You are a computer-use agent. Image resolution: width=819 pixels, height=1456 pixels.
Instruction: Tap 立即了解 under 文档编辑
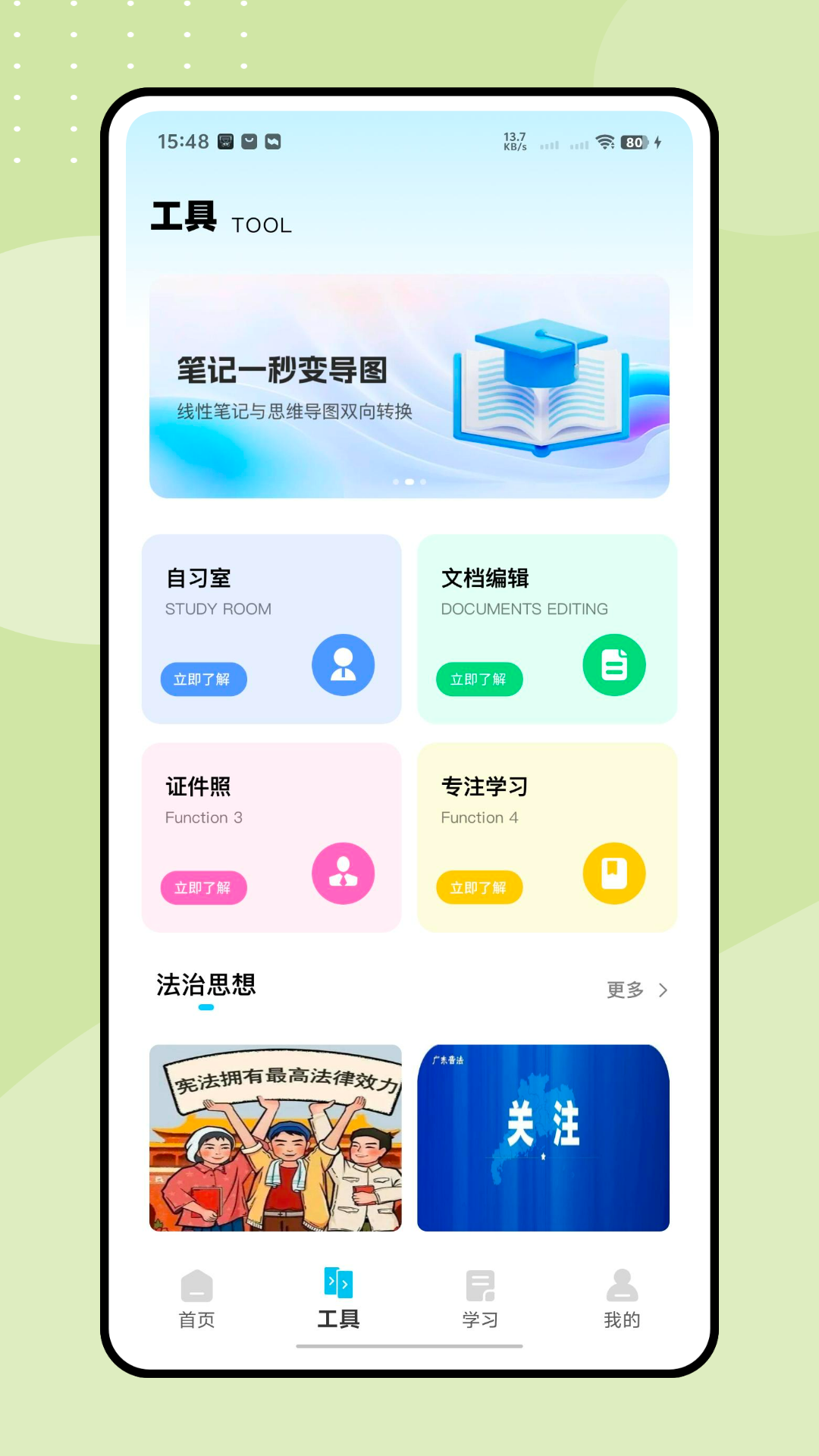(x=479, y=679)
